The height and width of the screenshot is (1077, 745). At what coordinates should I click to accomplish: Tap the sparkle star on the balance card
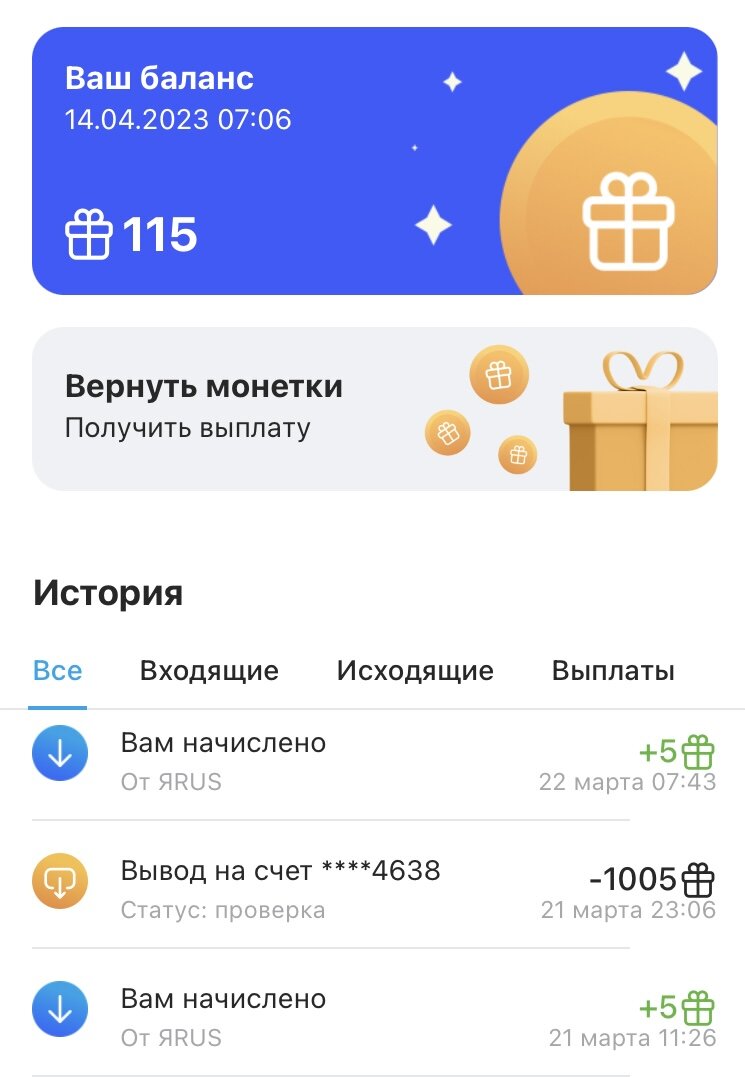click(450, 81)
